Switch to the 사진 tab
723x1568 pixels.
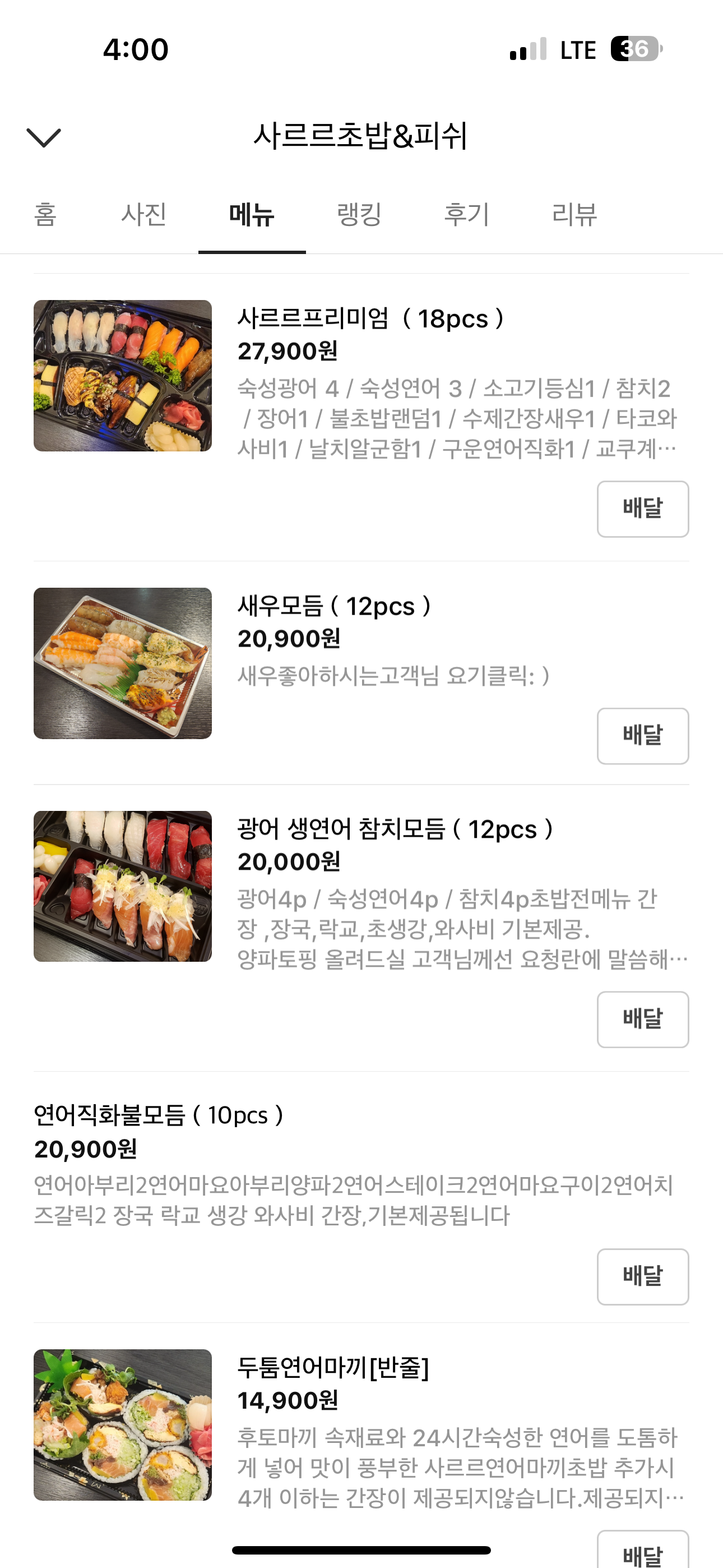click(144, 215)
